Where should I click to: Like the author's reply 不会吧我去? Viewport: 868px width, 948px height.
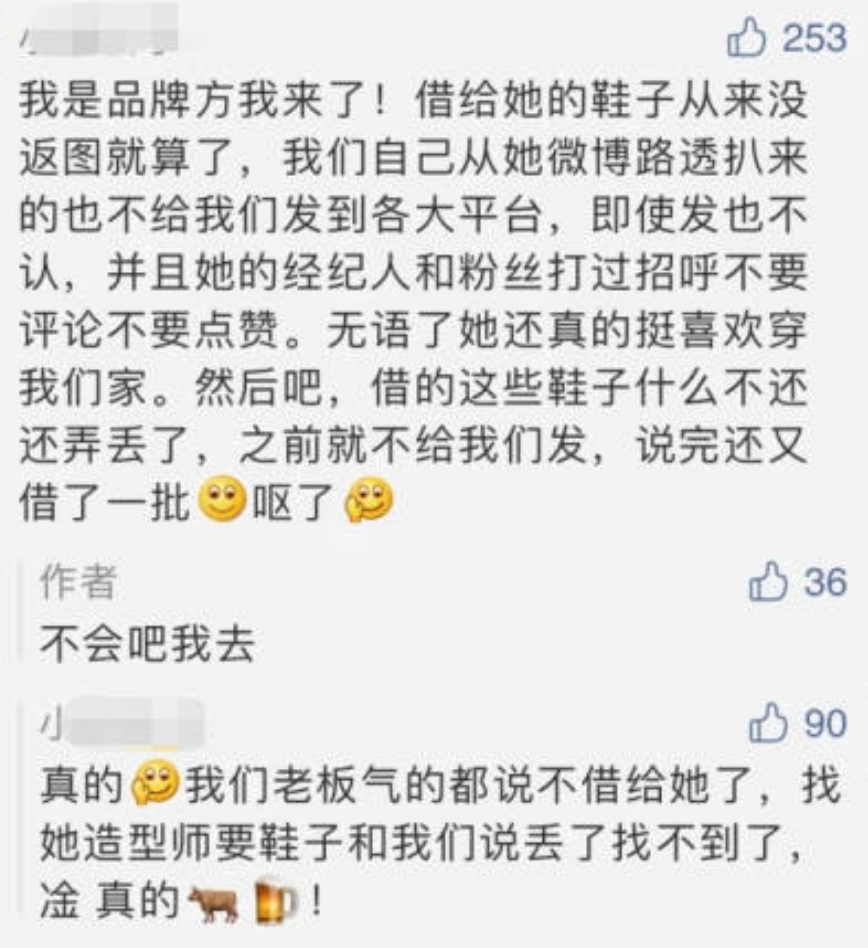[769, 583]
